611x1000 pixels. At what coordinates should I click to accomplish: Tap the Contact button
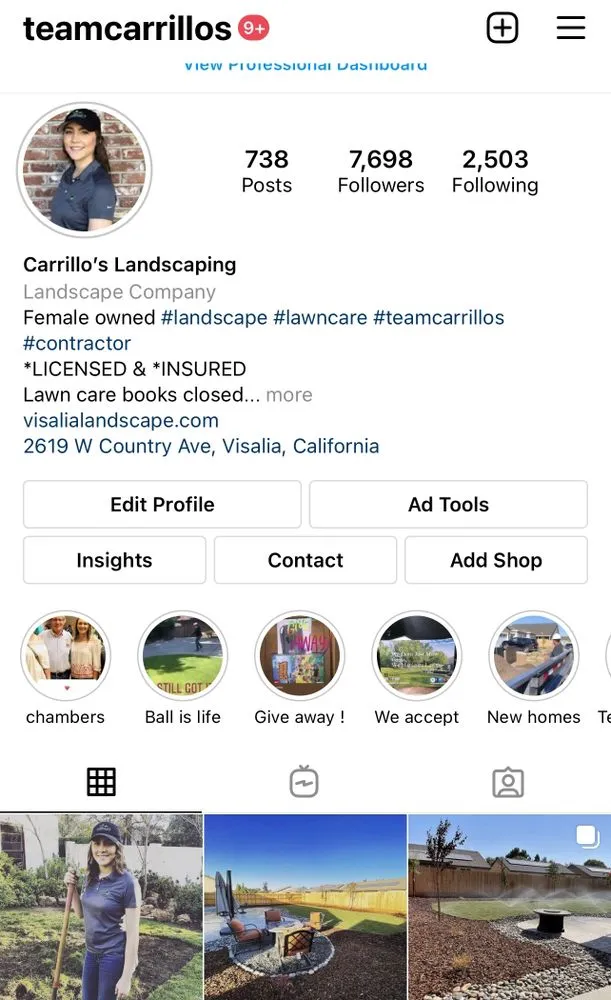point(305,560)
